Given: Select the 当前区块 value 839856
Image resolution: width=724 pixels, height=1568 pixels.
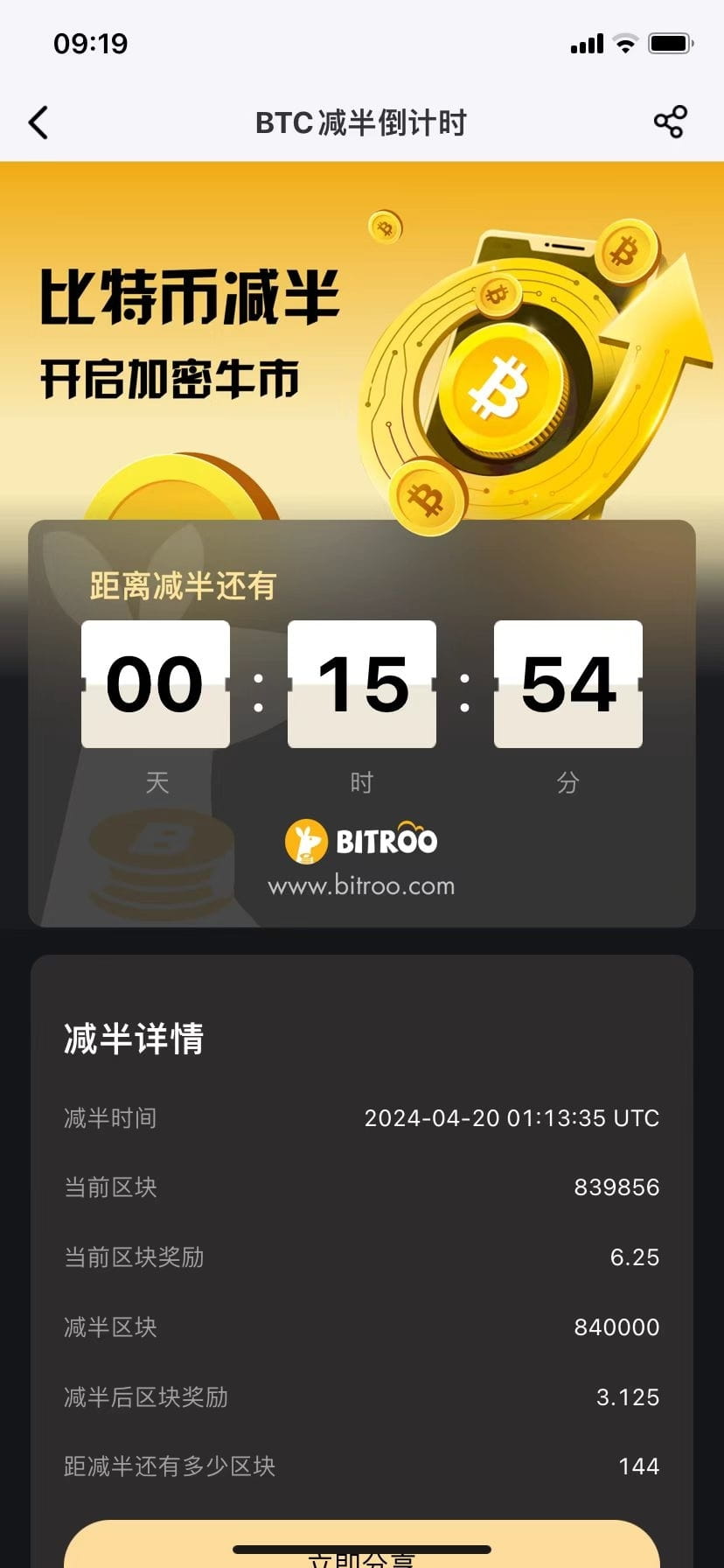Looking at the screenshot, I should pos(616,1186).
